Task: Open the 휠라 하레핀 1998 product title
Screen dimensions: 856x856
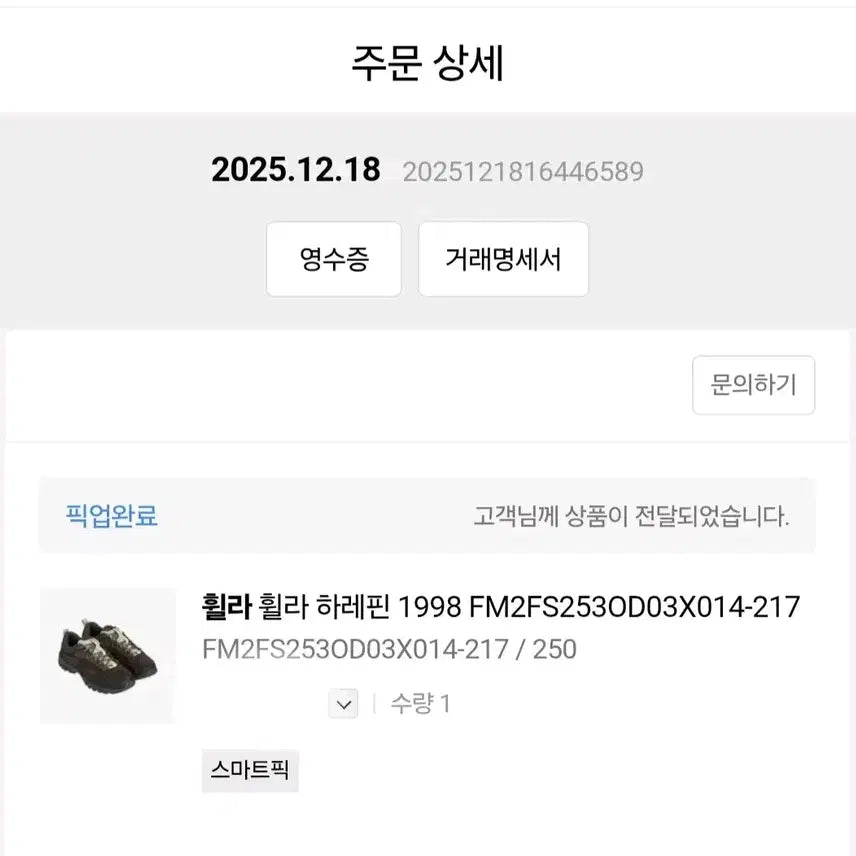Action: click(501, 607)
